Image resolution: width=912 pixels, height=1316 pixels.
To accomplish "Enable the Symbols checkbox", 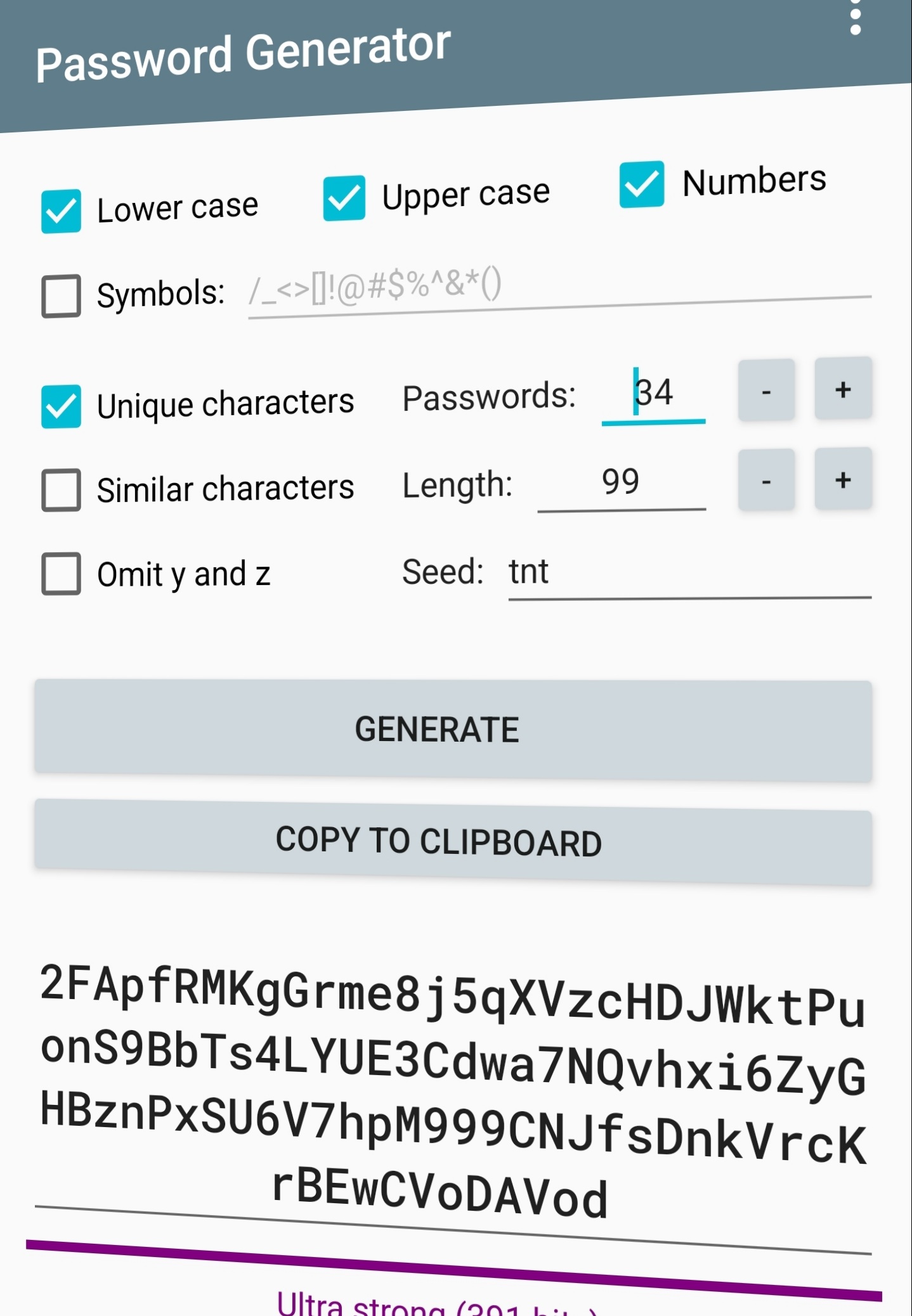I will click(61, 295).
